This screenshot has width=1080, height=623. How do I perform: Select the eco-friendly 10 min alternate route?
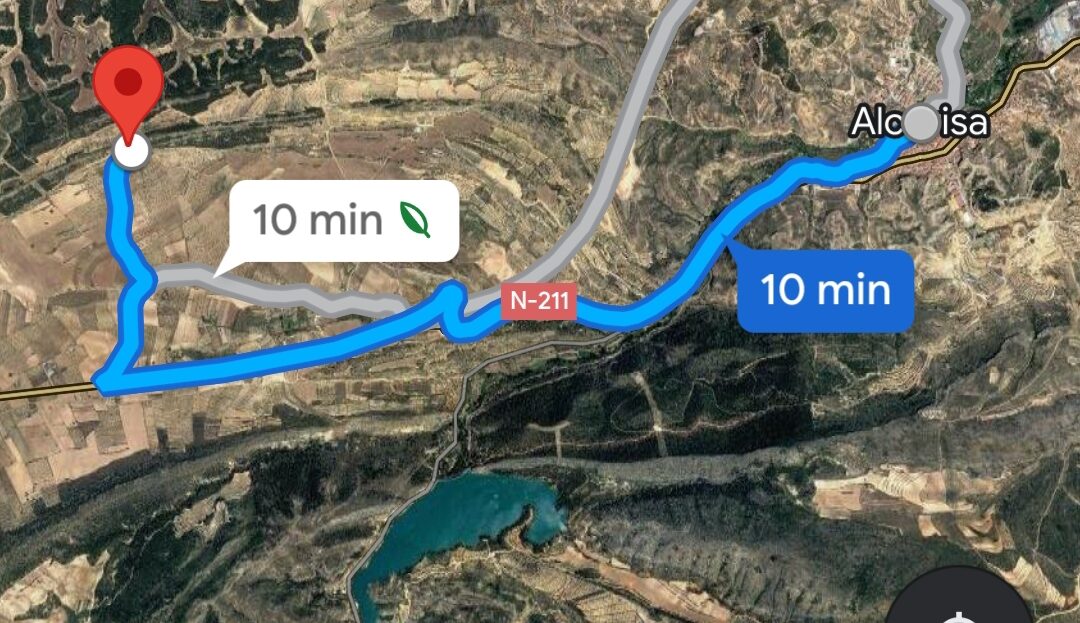coord(343,220)
